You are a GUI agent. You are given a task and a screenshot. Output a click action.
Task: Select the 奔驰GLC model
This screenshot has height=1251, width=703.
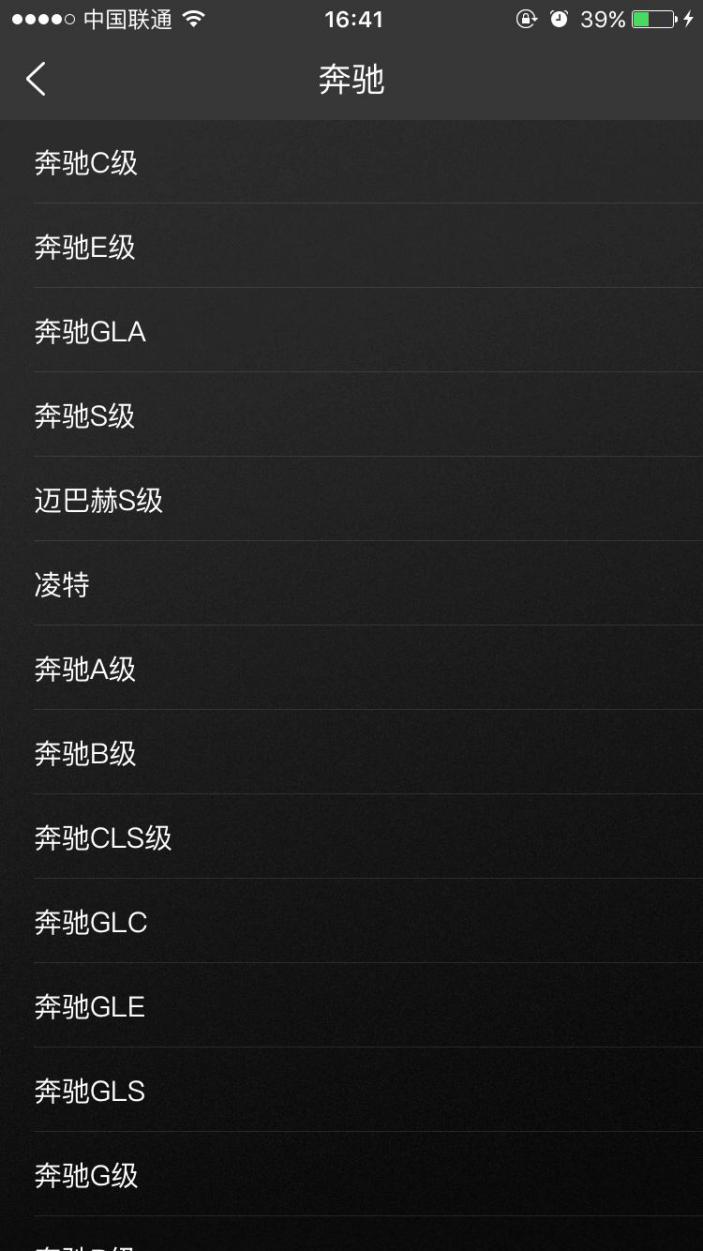point(351,922)
